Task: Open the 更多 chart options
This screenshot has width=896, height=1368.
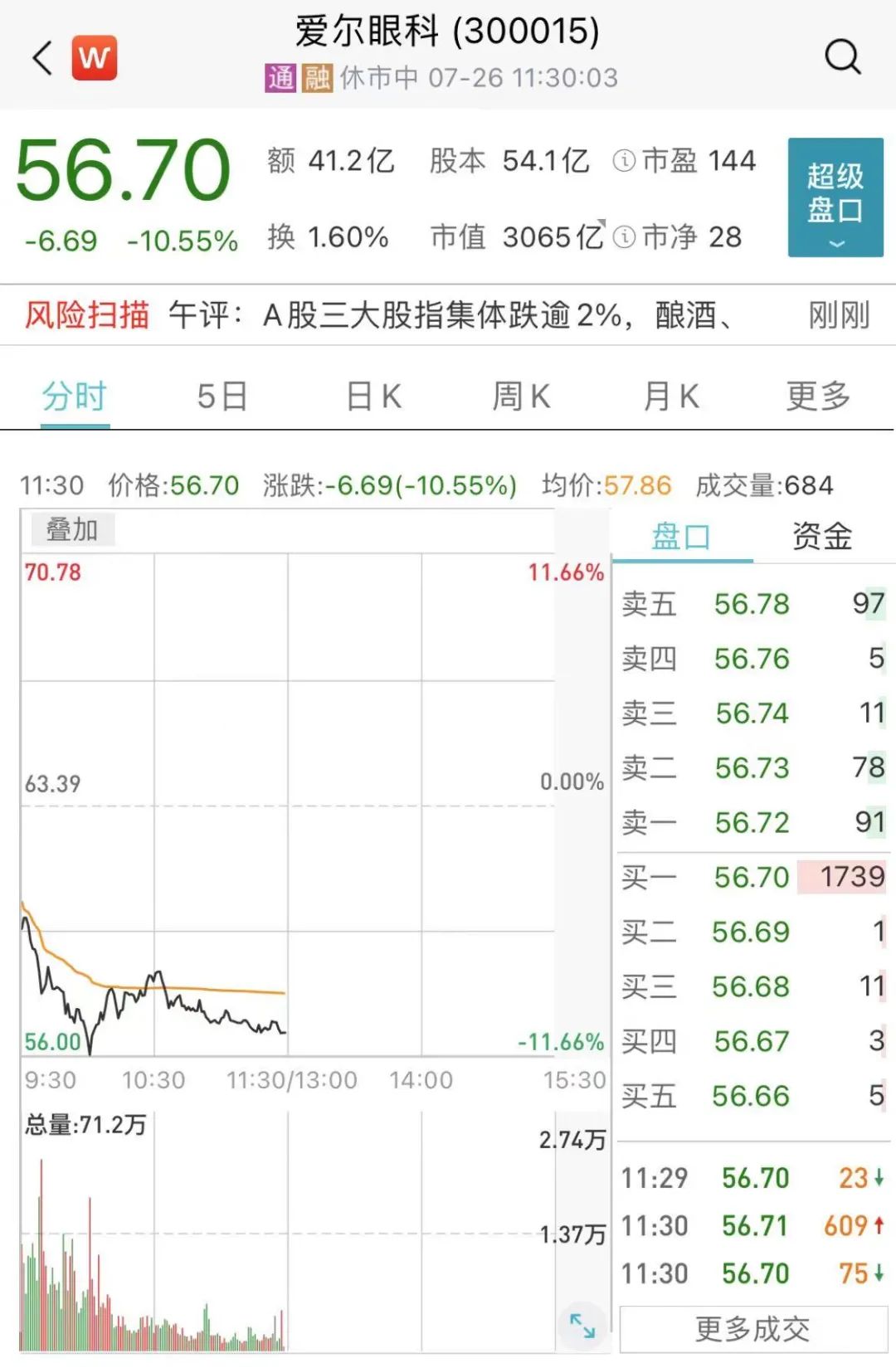Action: [x=818, y=397]
